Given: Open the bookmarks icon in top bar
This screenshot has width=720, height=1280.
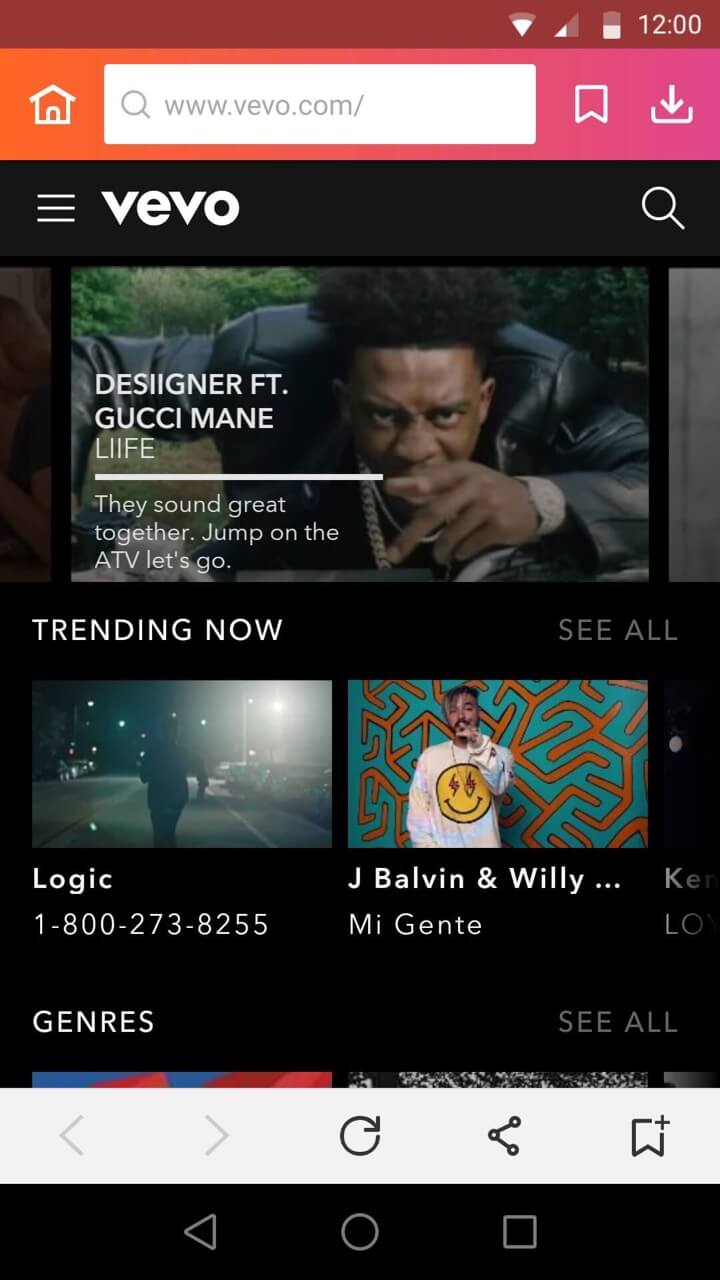Looking at the screenshot, I should [x=591, y=104].
